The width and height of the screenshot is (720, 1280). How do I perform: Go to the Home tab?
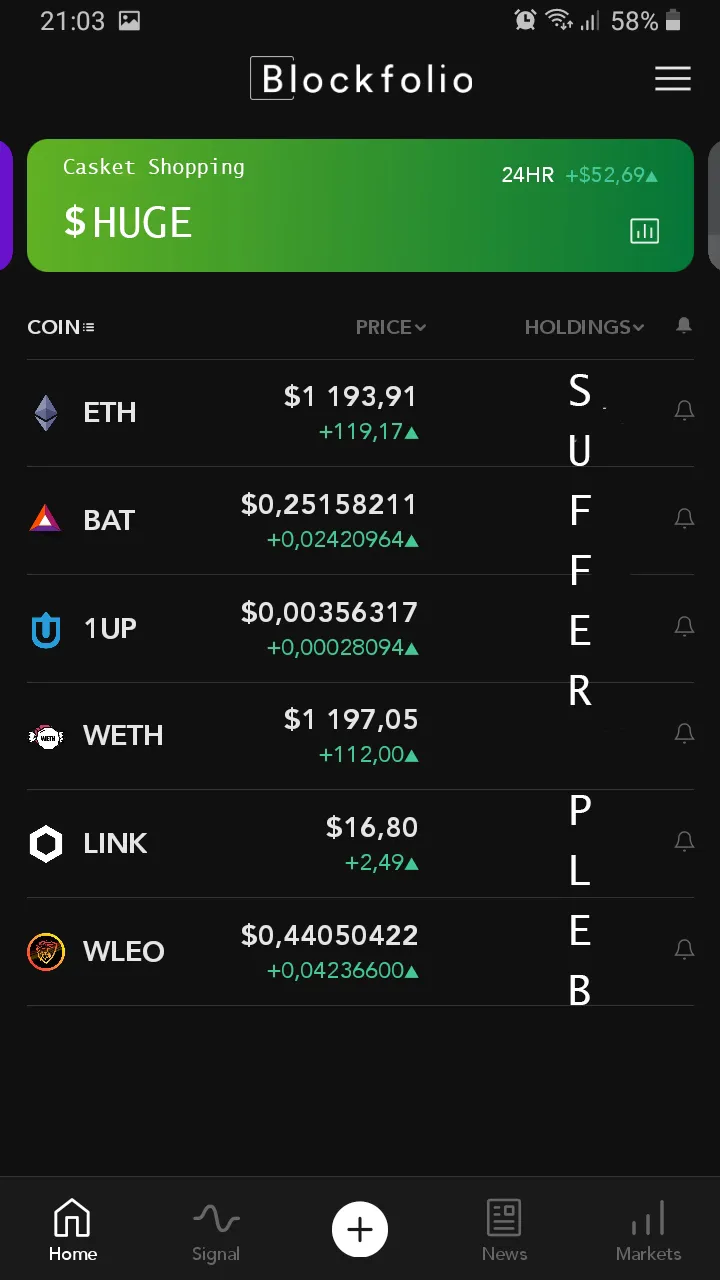pos(72,1231)
